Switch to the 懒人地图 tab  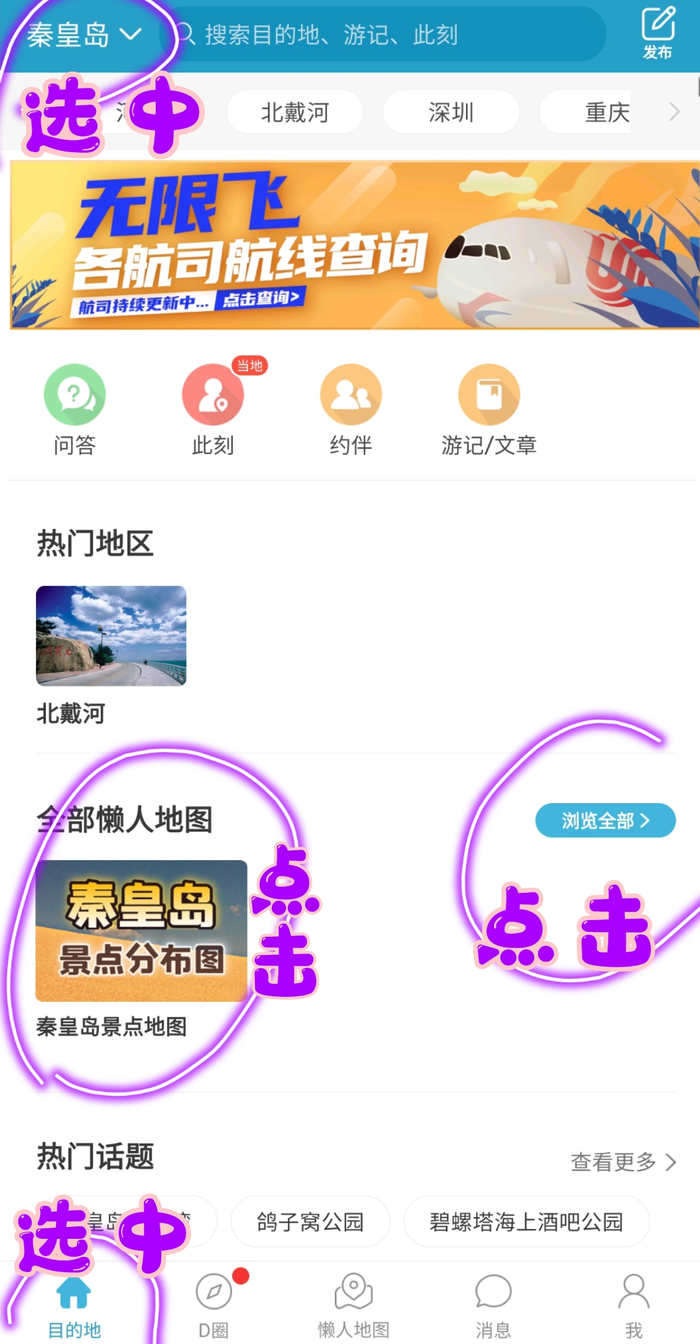(353, 1304)
